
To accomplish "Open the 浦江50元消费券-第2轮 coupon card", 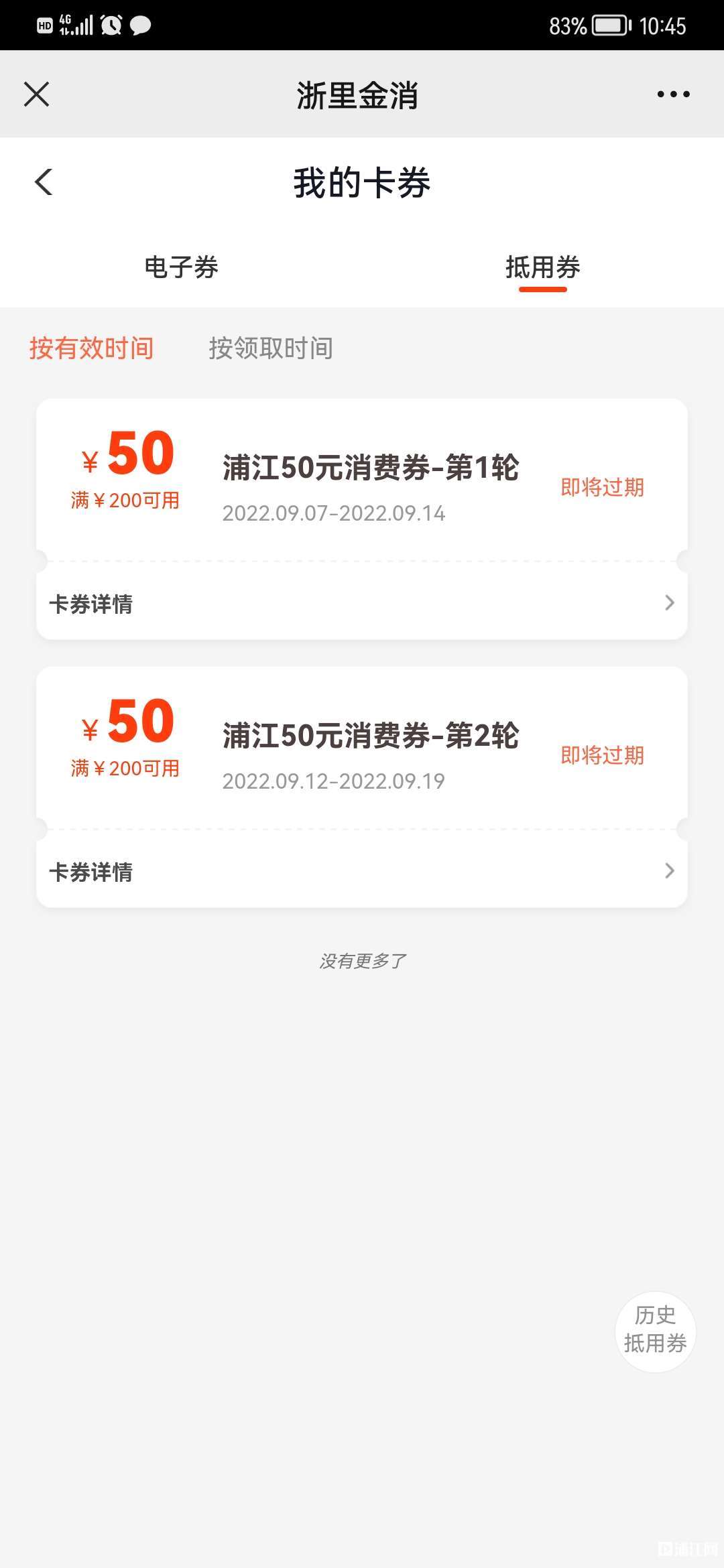I will (x=362, y=748).
